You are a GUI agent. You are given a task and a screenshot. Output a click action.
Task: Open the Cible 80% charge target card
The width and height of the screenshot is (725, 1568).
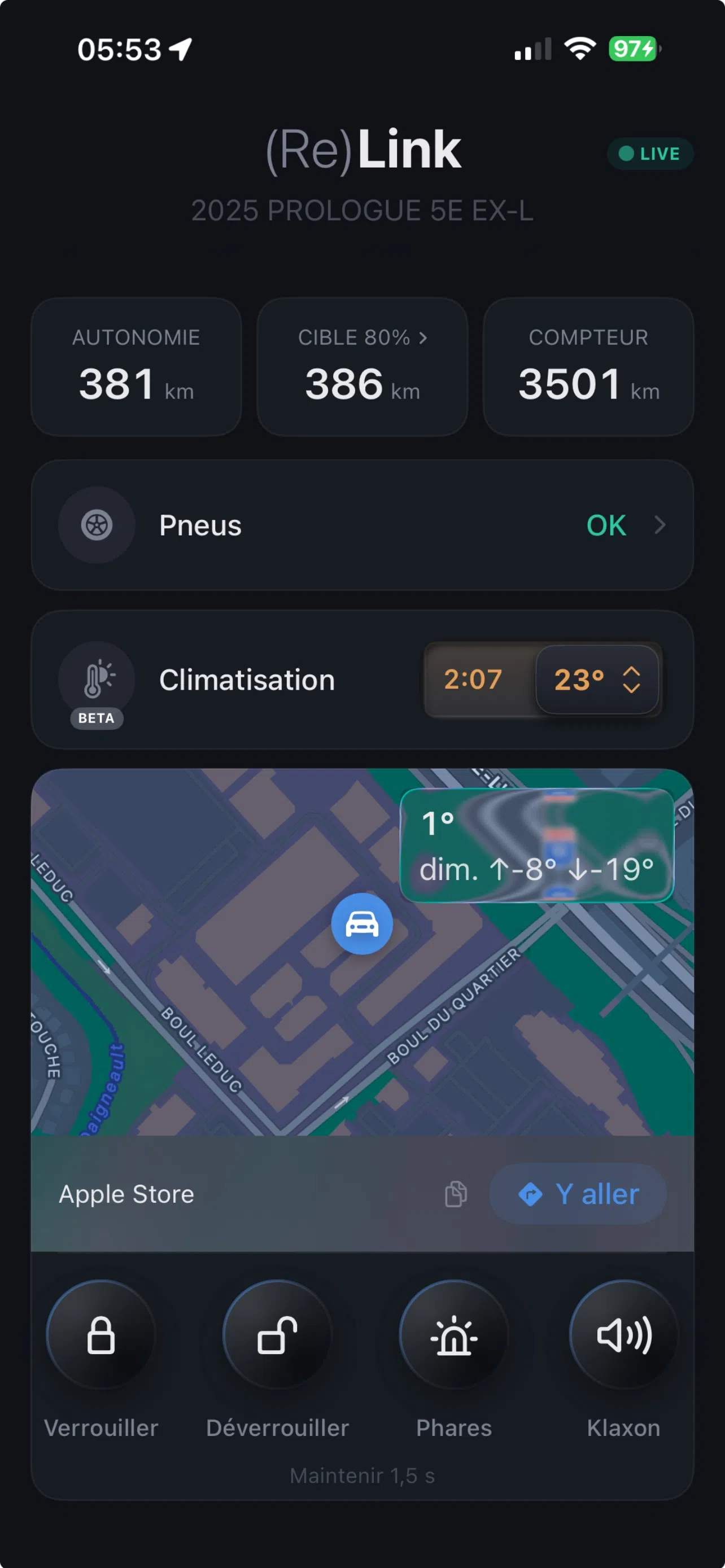click(x=362, y=367)
